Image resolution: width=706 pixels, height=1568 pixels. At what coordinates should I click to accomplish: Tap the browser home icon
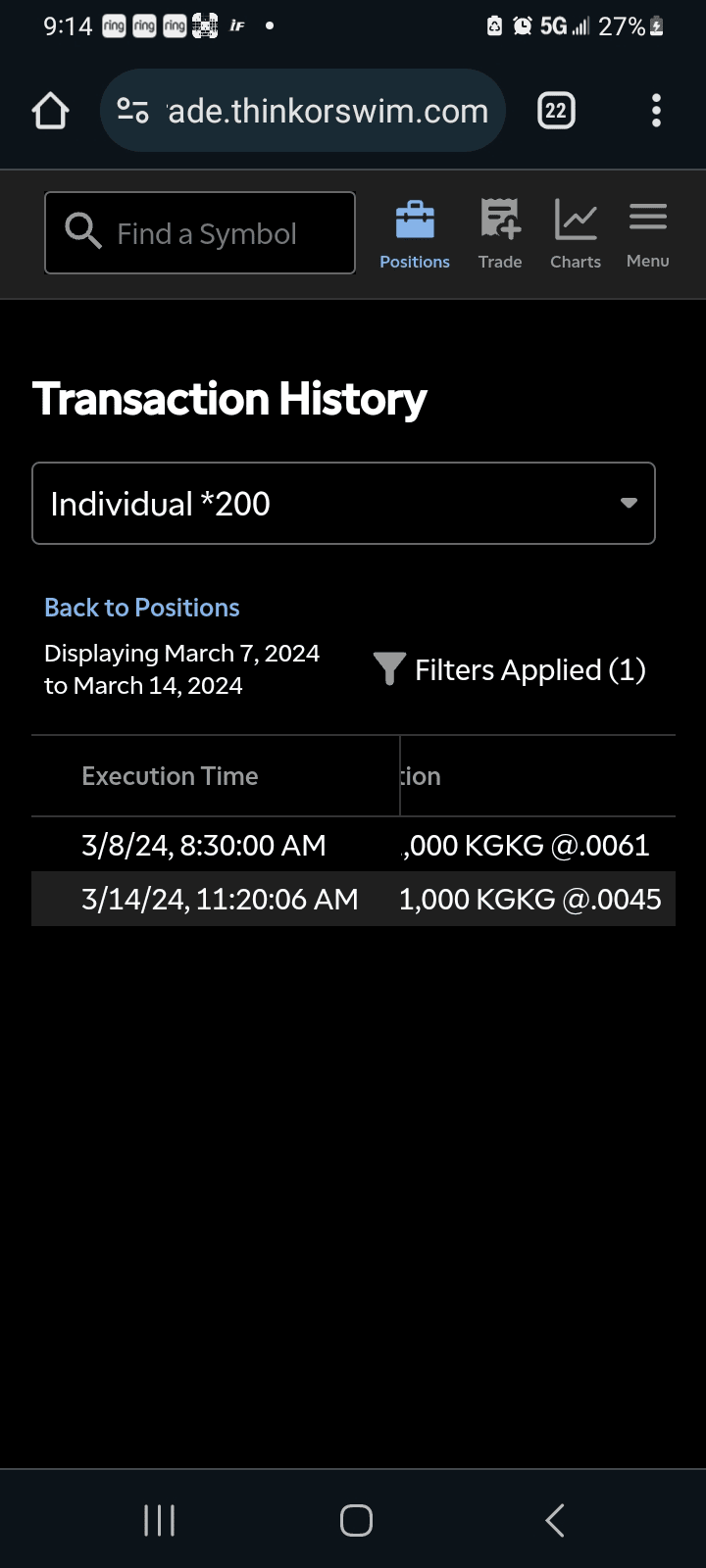pos(51,111)
